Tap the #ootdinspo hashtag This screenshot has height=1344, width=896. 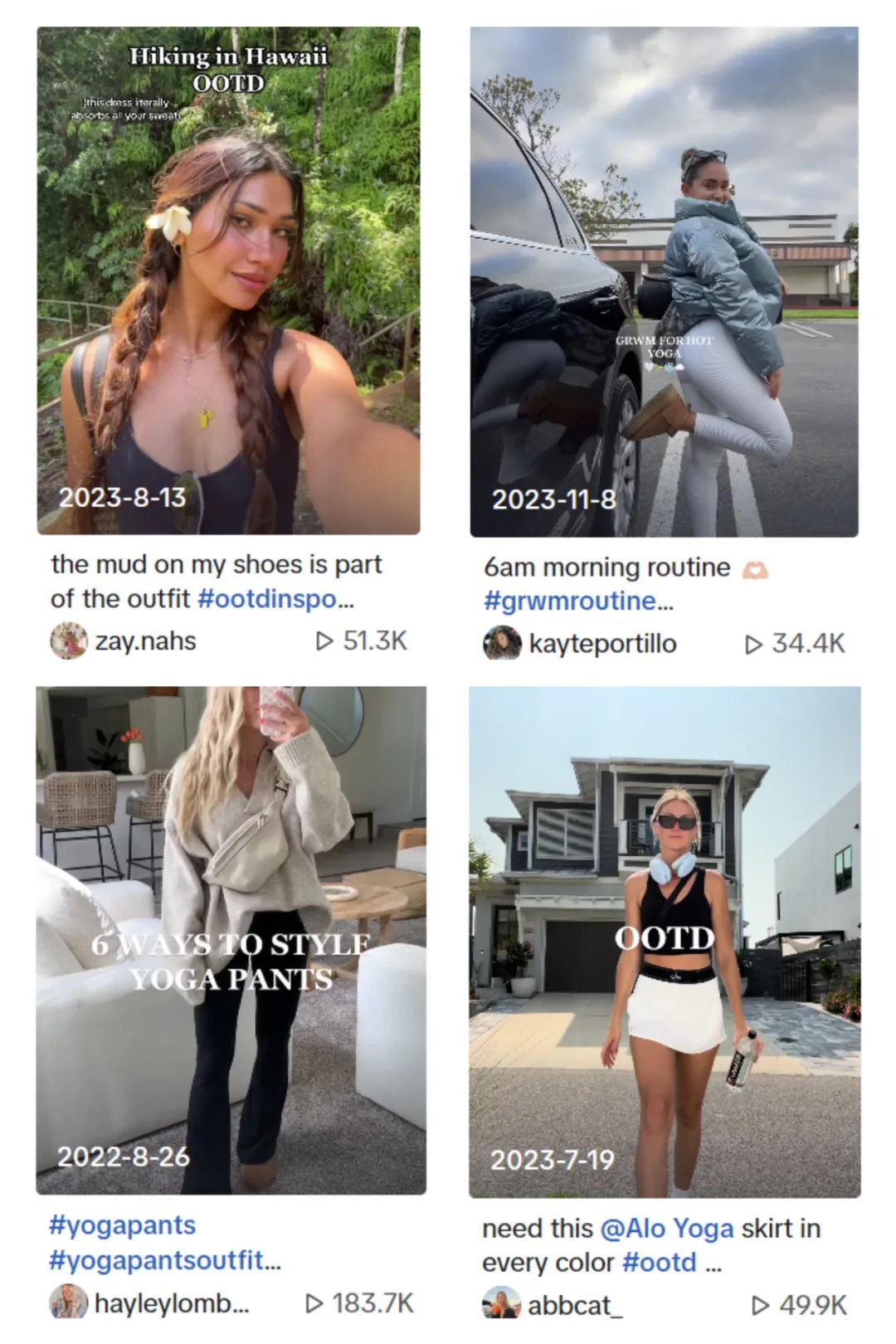coord(267,599)
